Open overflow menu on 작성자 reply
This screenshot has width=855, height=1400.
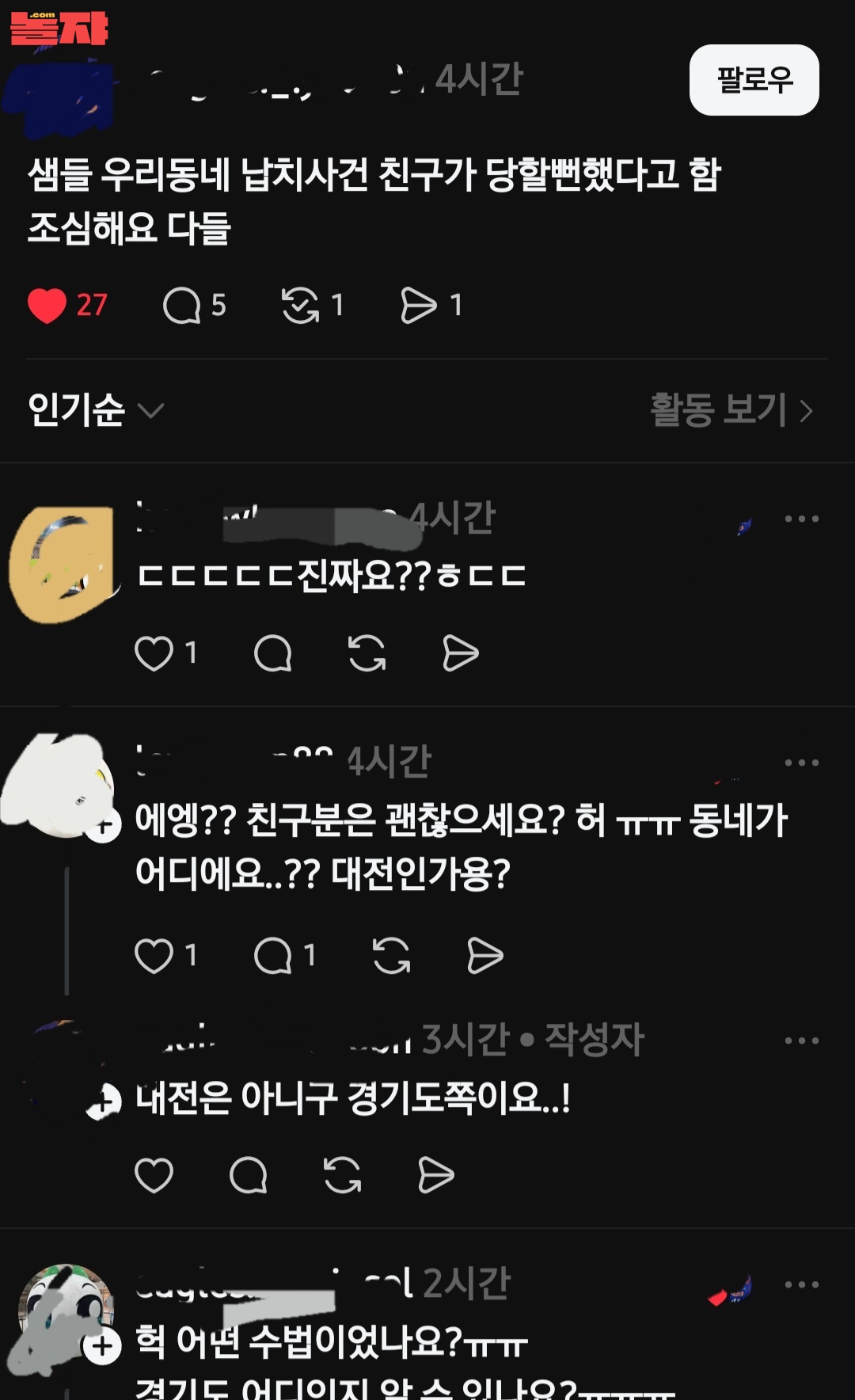801,1040
